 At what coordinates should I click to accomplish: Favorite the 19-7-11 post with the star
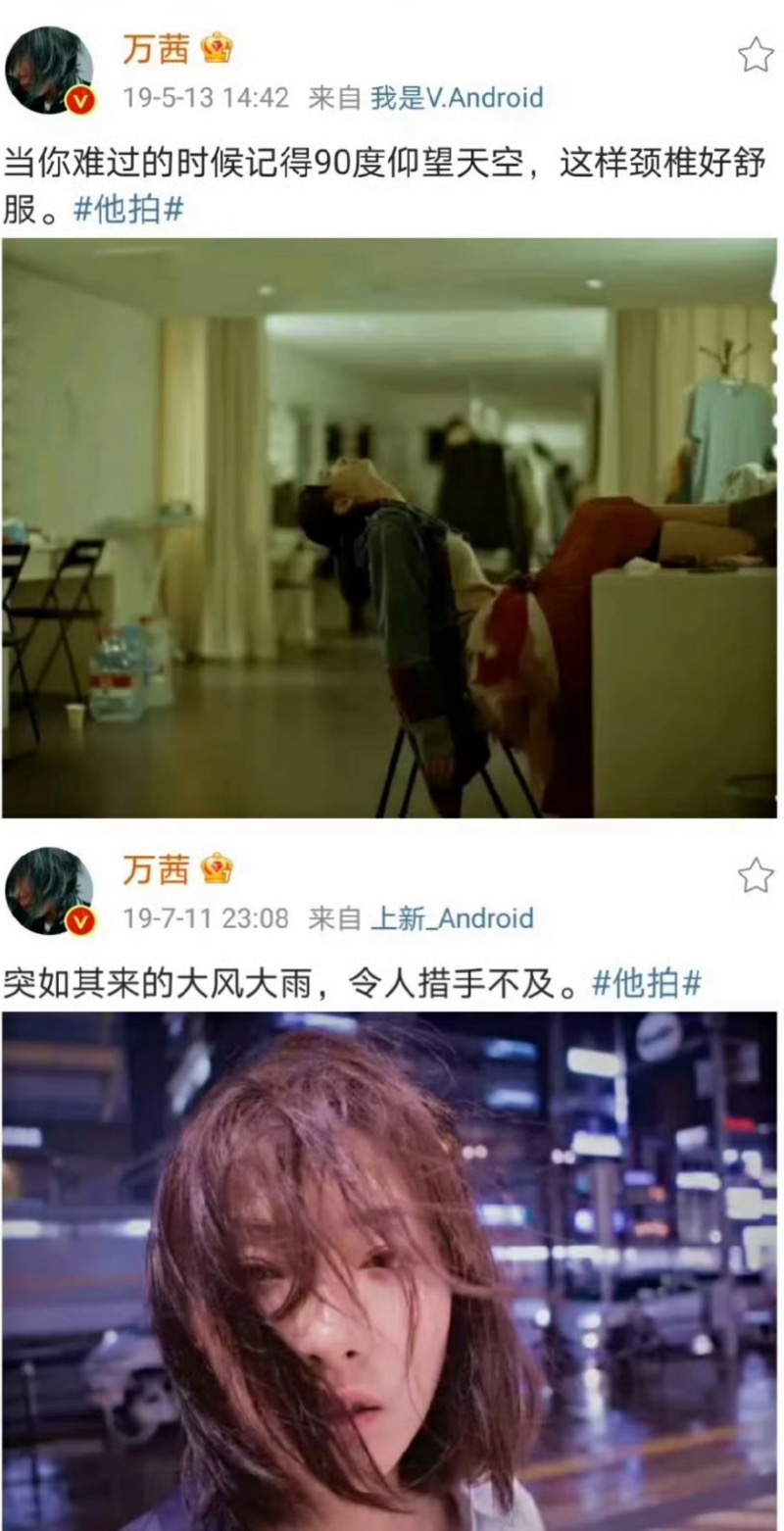point(755,875)
